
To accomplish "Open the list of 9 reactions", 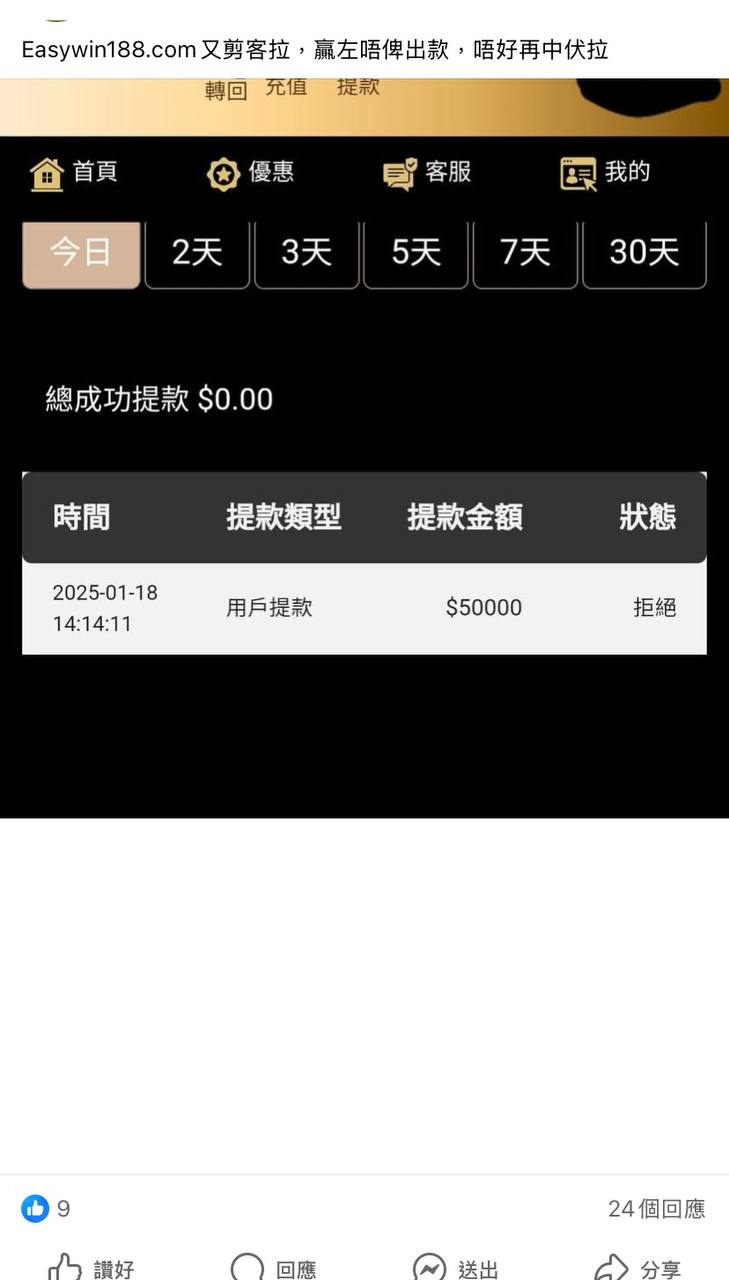I will pos(46,1209).
